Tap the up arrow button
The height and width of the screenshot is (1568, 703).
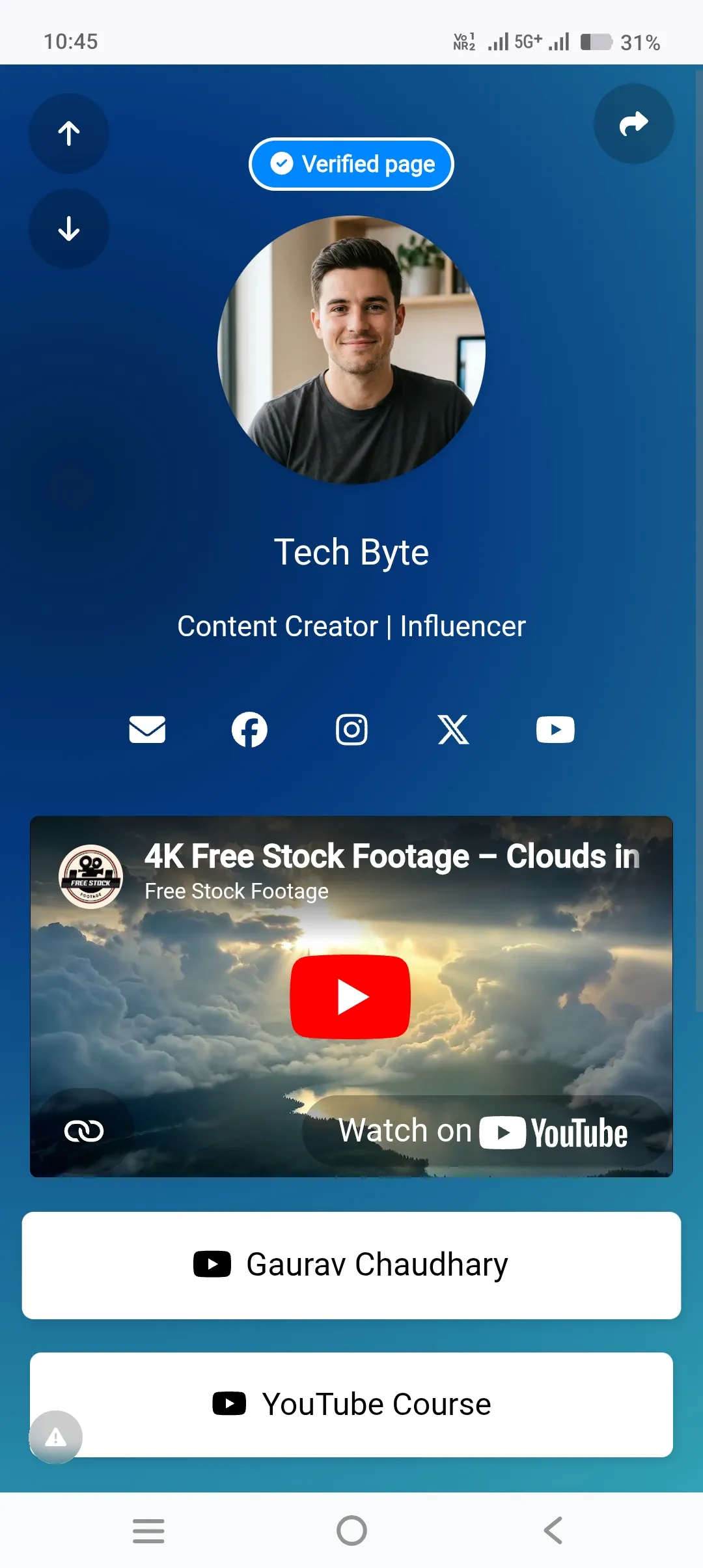coord(69,133)
